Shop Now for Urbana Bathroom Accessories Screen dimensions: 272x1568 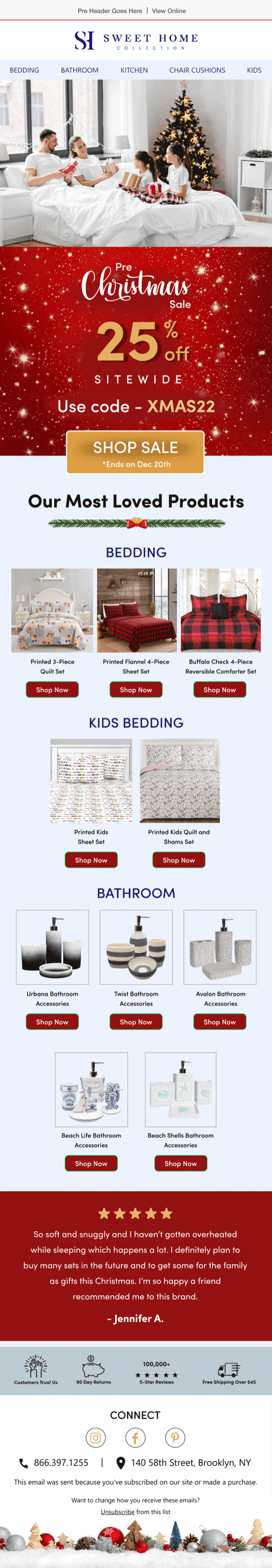[x=52, y=1022]
